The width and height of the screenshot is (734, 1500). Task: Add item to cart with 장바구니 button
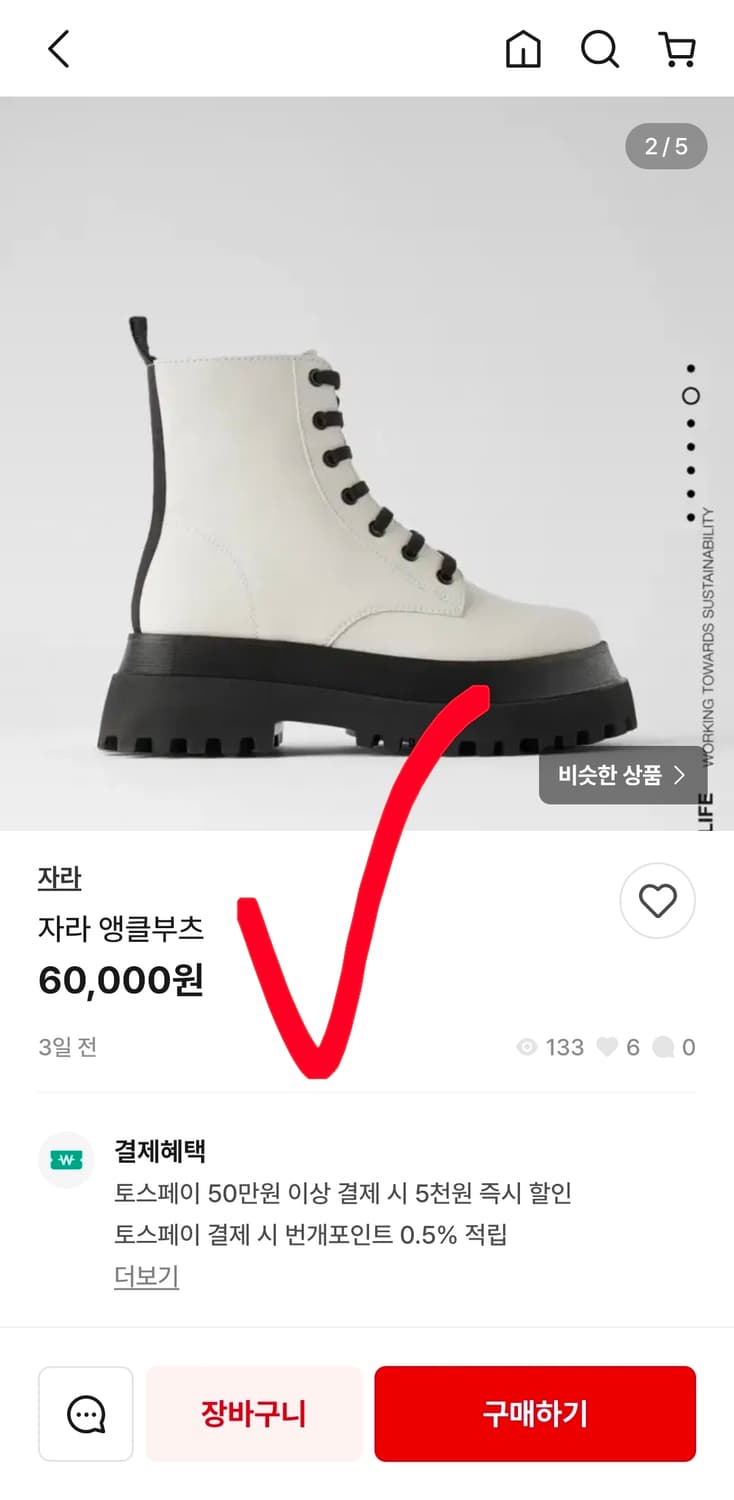point(253,1413)
